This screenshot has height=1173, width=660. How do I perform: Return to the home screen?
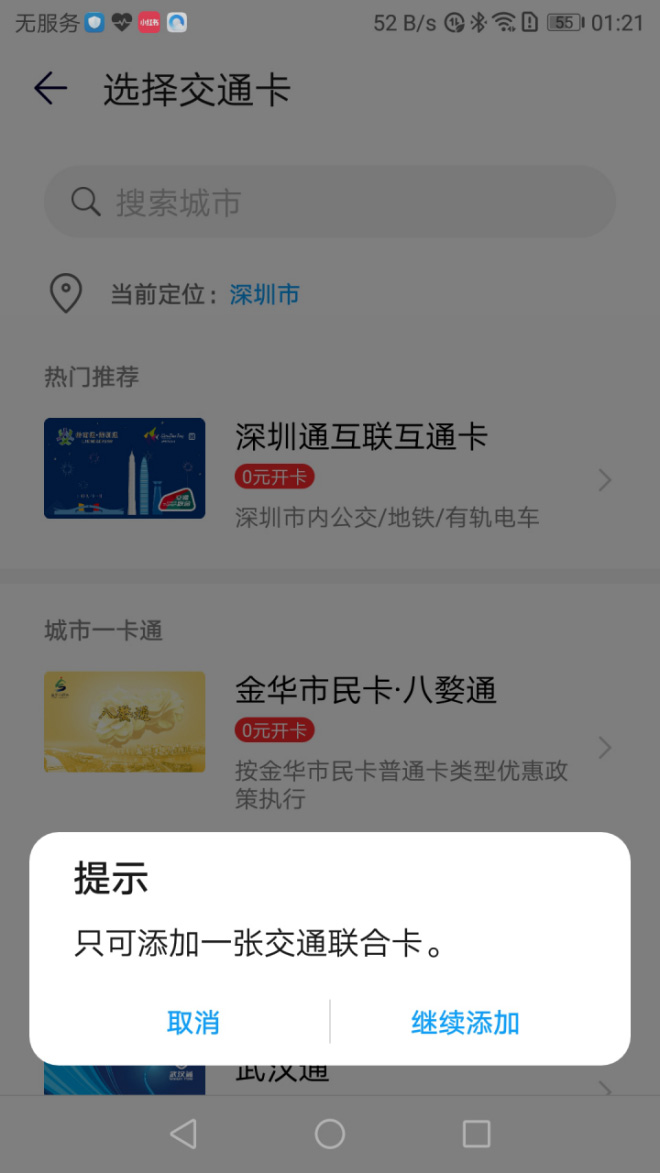click(x=330, y=1133)
